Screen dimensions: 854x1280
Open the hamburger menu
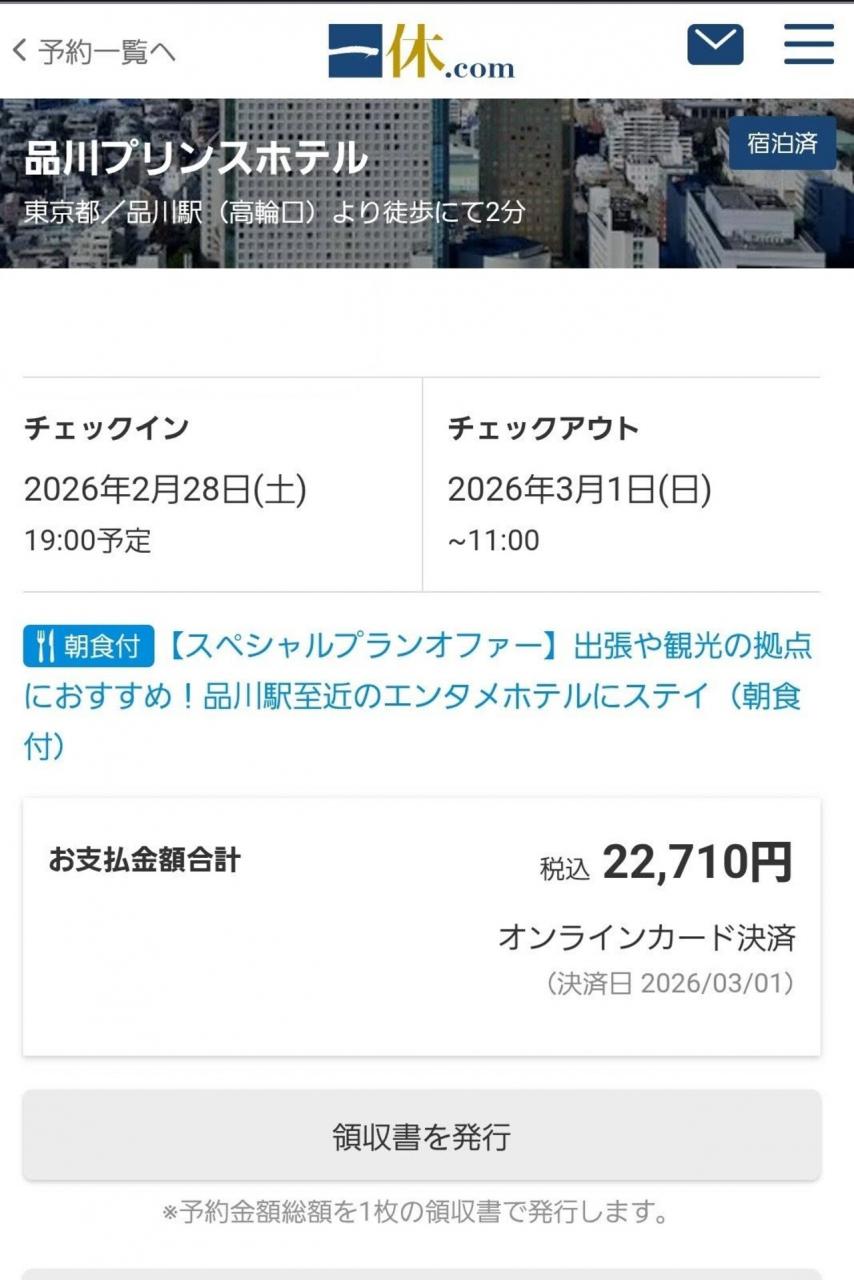(809, 45)
